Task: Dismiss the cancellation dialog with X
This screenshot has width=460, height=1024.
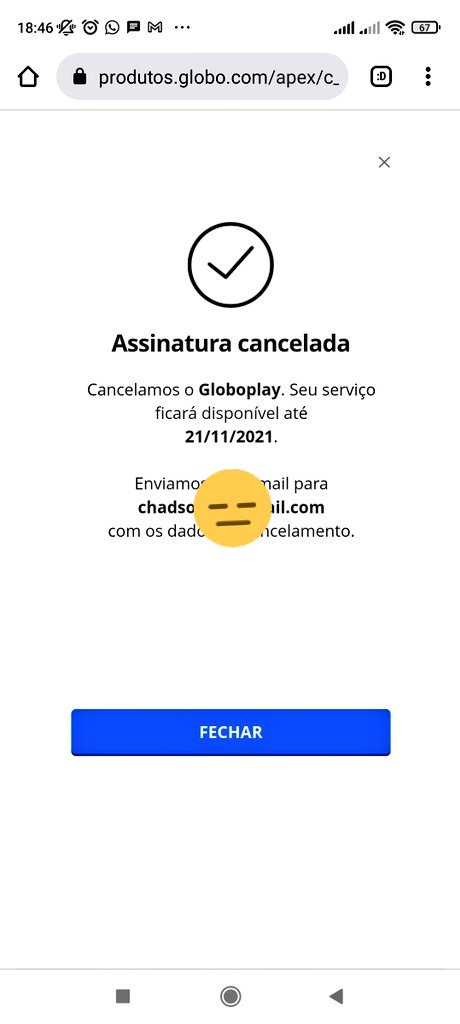Action: [384, 162]
